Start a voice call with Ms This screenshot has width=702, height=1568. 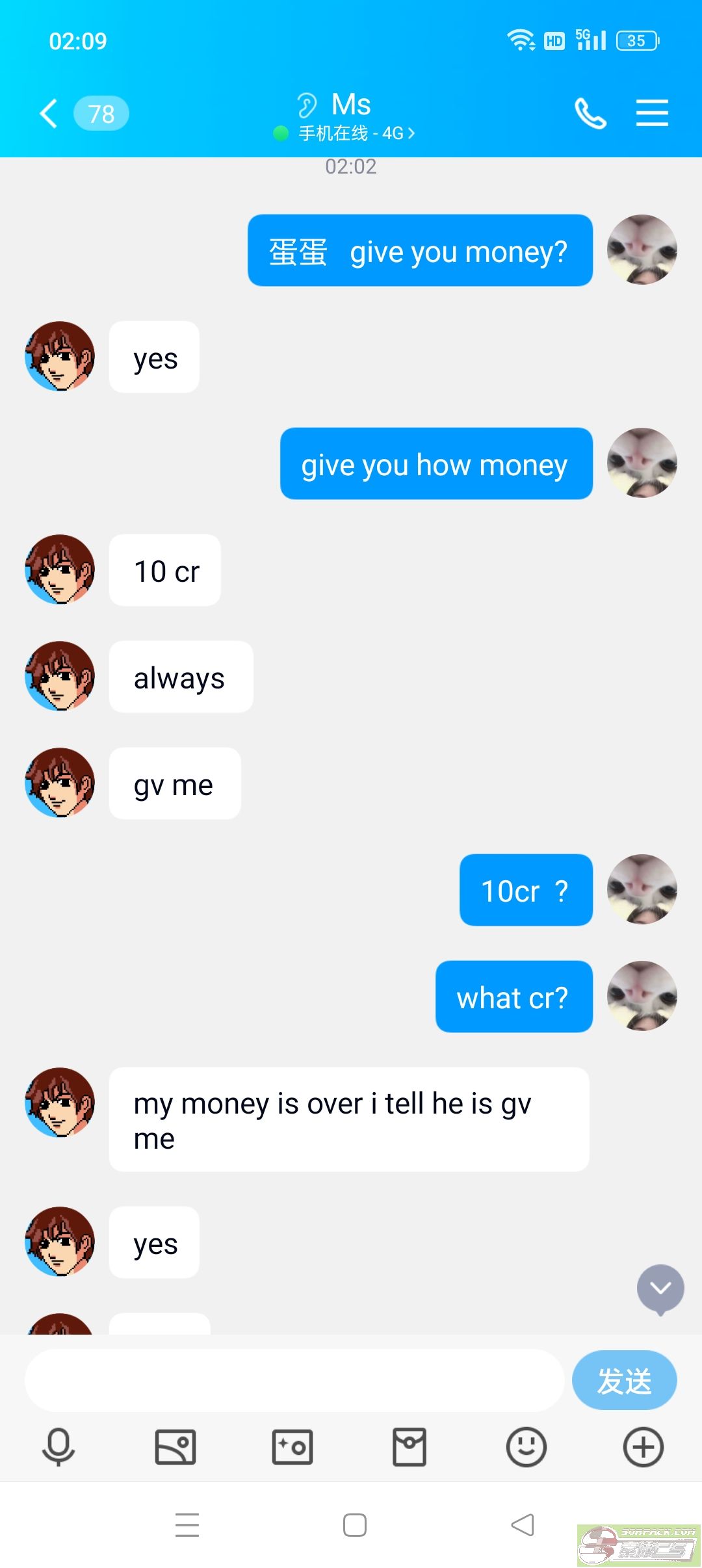click(x=590, y=114)
